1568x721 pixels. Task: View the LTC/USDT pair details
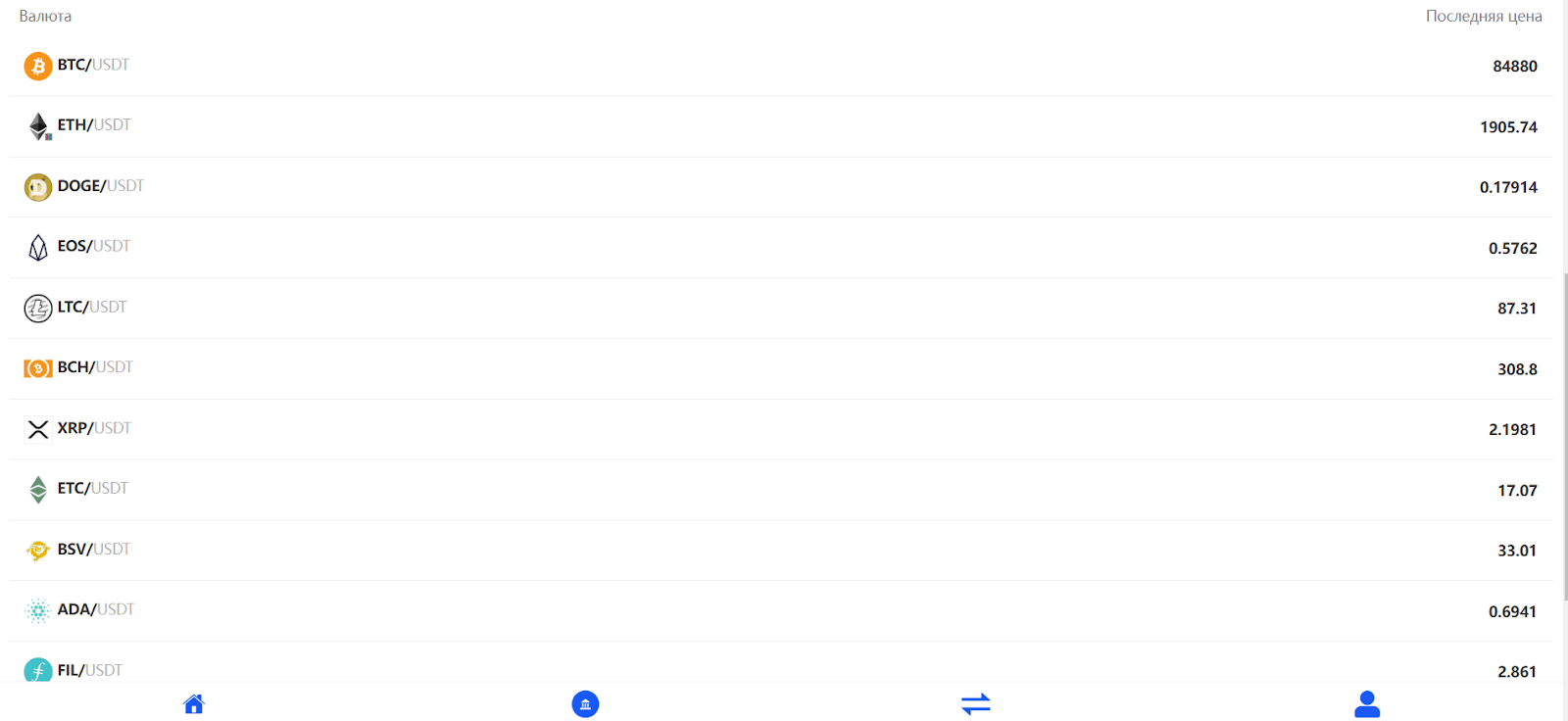91,308
